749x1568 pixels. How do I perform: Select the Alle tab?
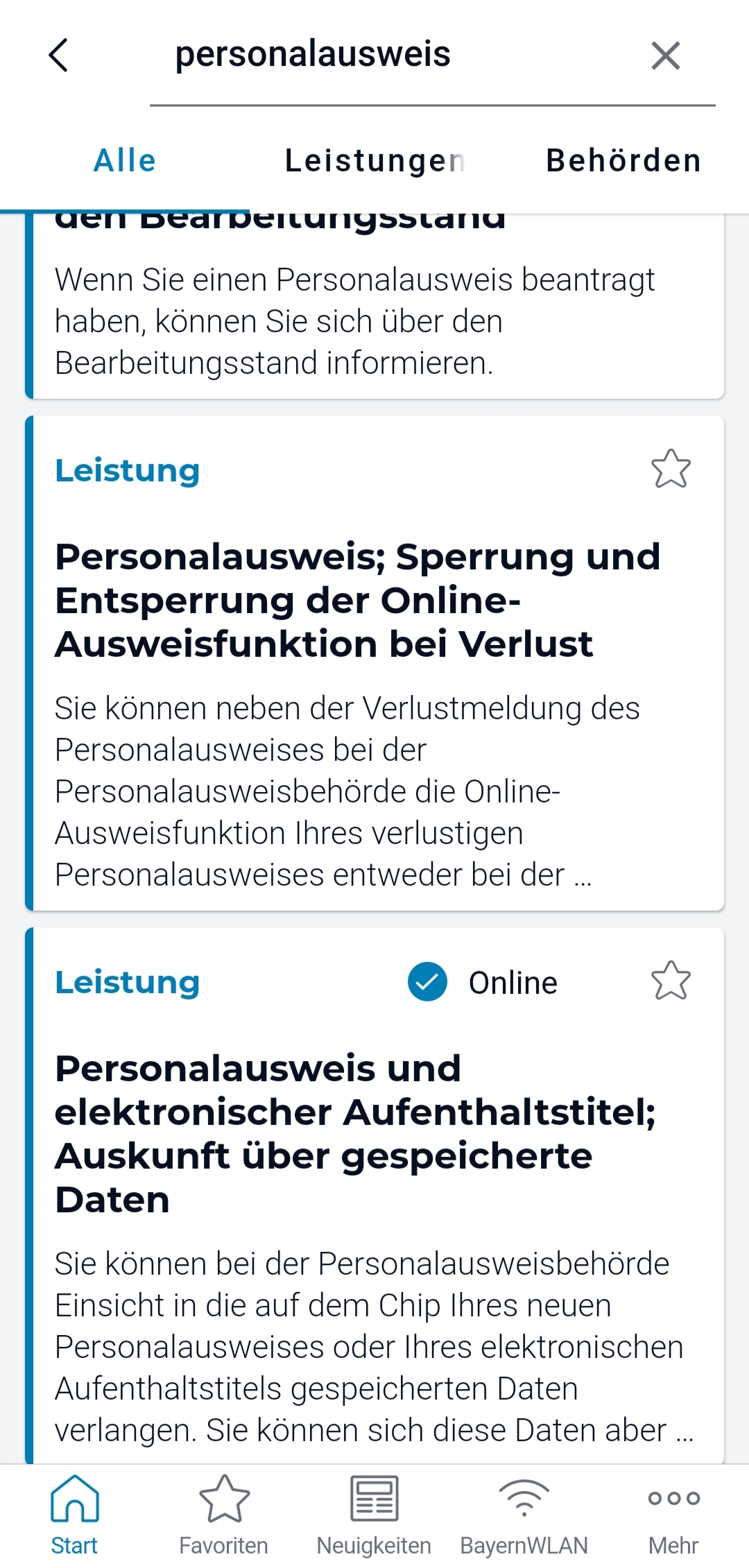coord(125,161)
